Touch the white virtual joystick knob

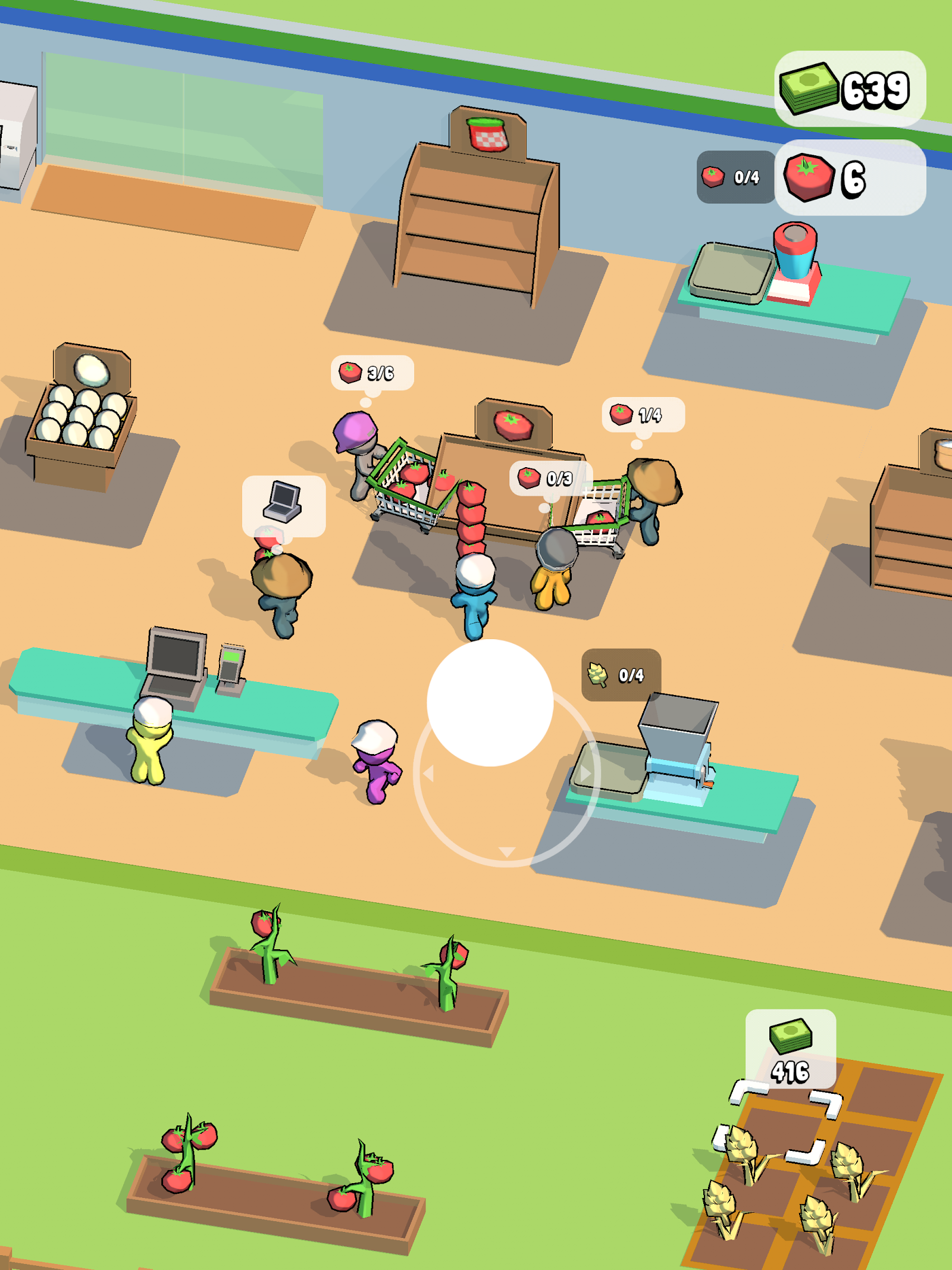(x=490, y=703)
